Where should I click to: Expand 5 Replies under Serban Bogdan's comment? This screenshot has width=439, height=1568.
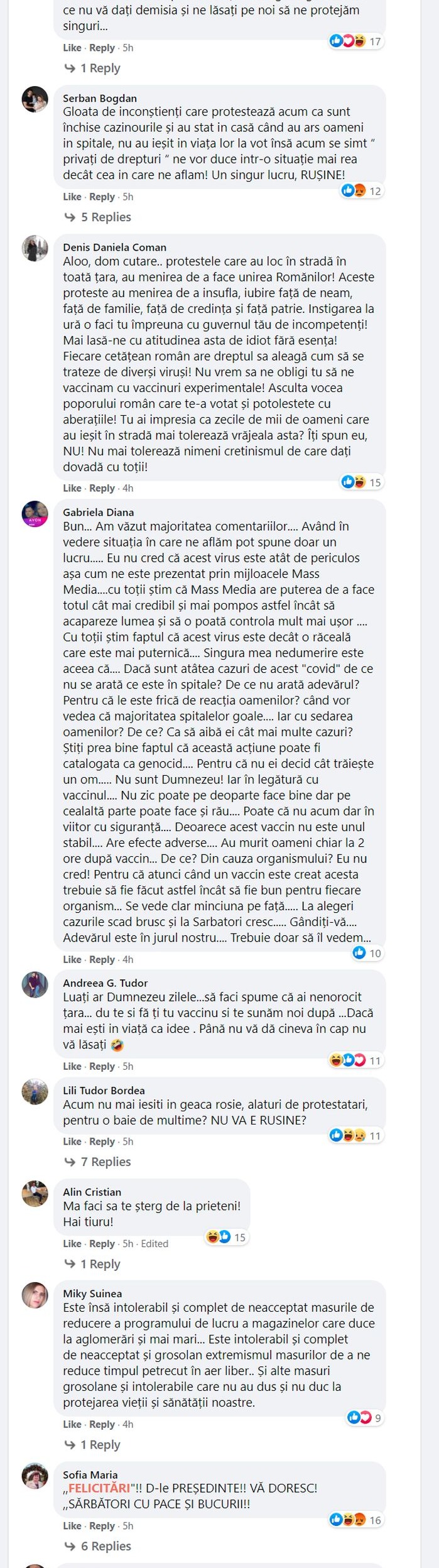point(105,217)
